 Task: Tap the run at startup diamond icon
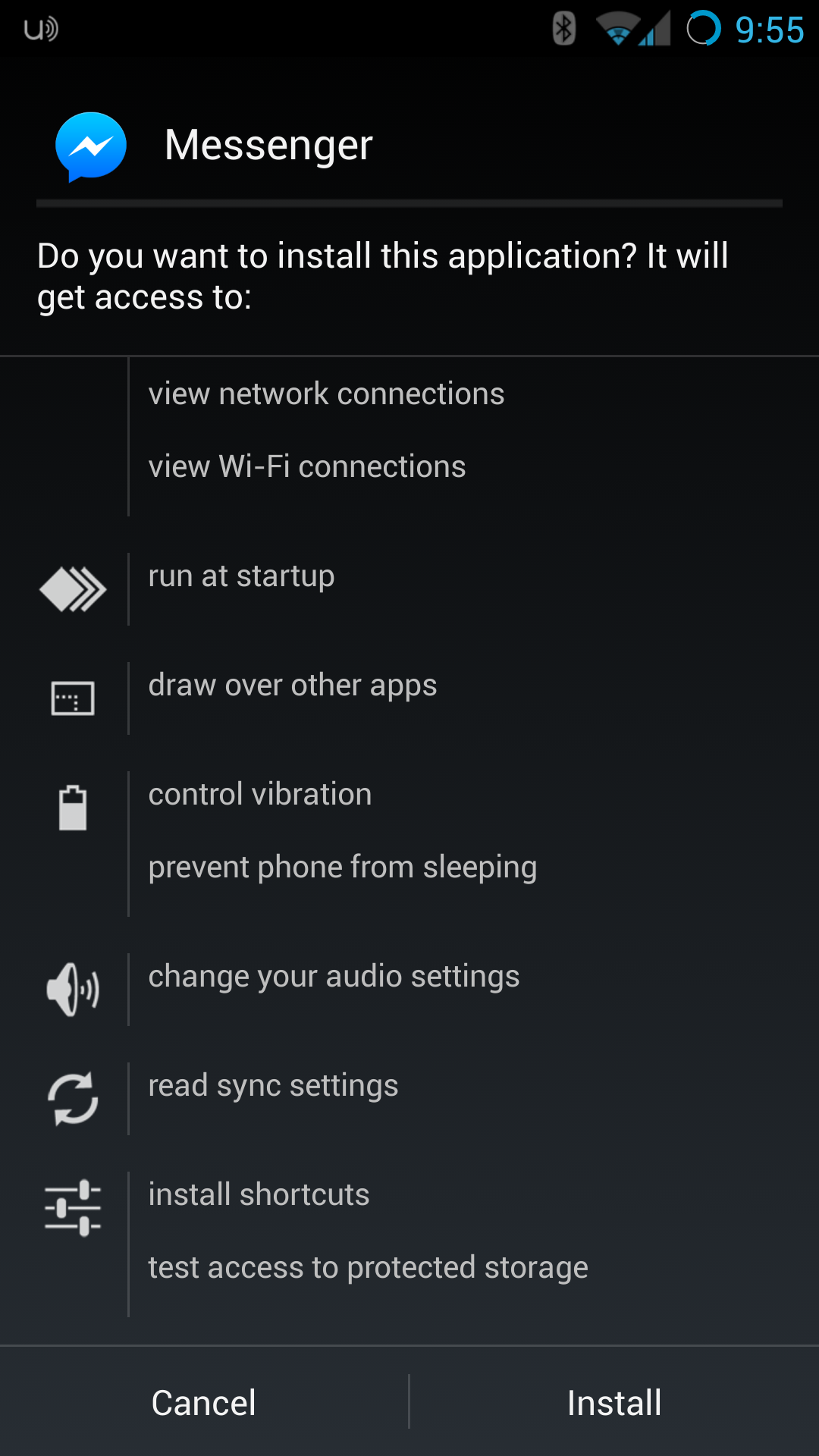73,588
